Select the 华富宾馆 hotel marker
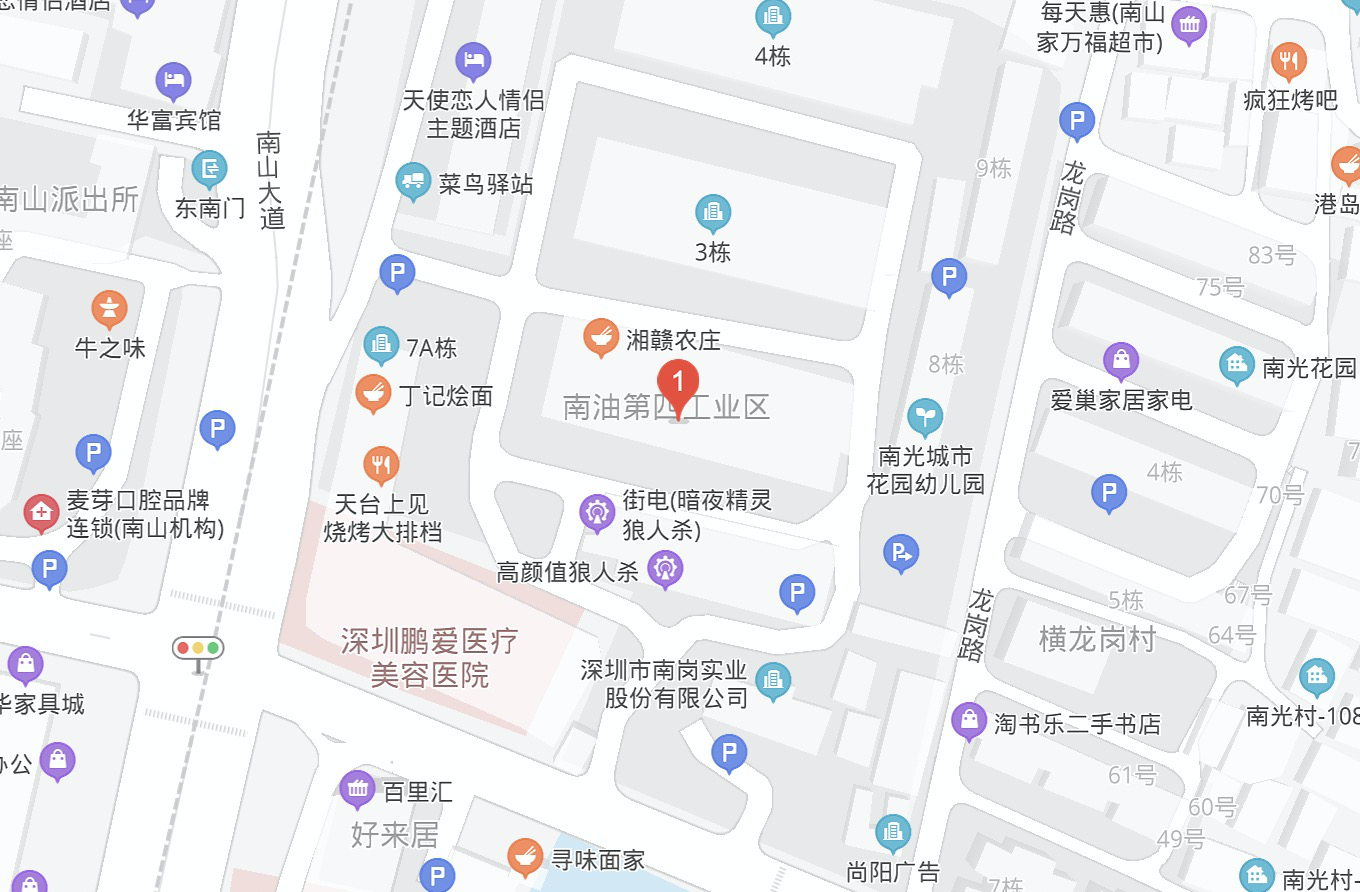The height and width of the screenshot is (892, 1360). tap(174, 81)
